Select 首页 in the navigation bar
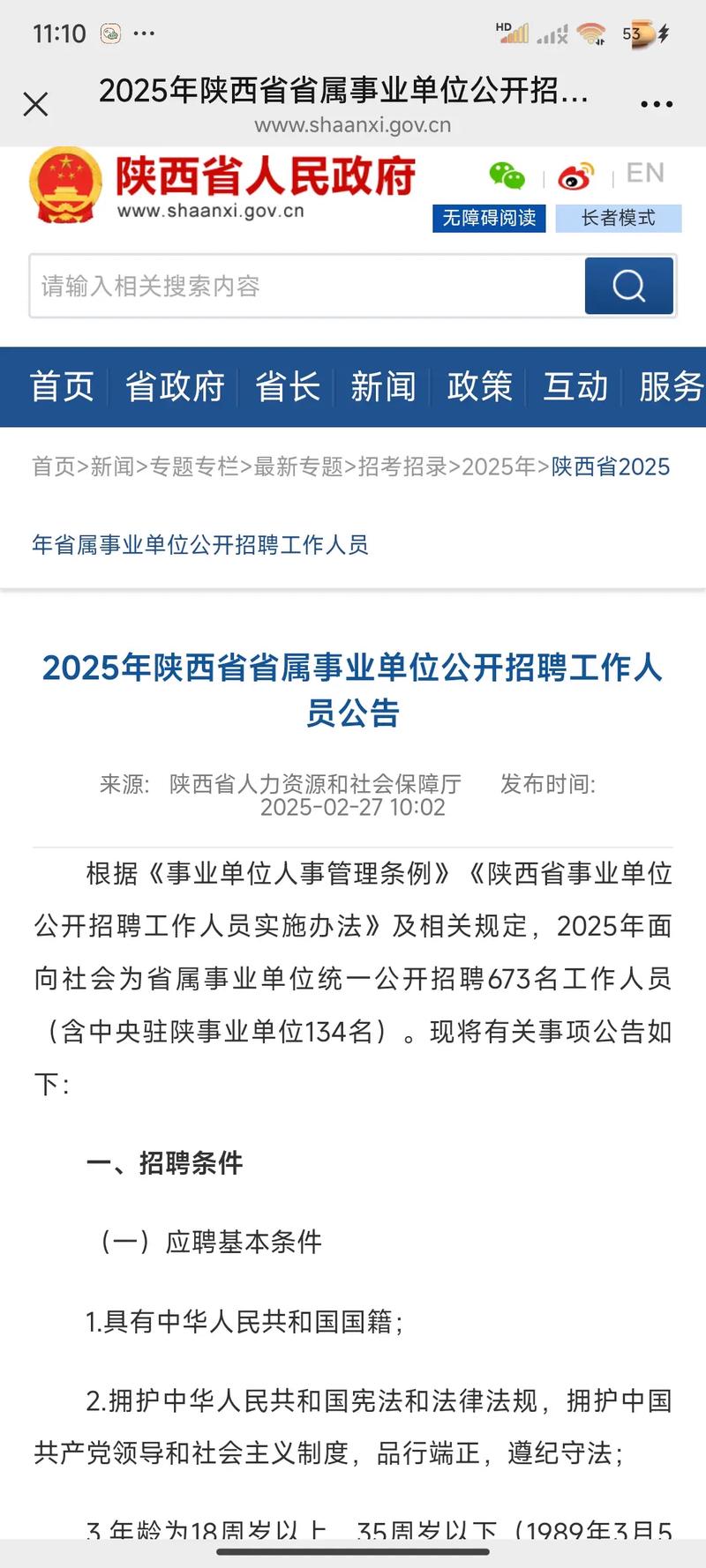706x1568 pixels. tap(63, 385)
